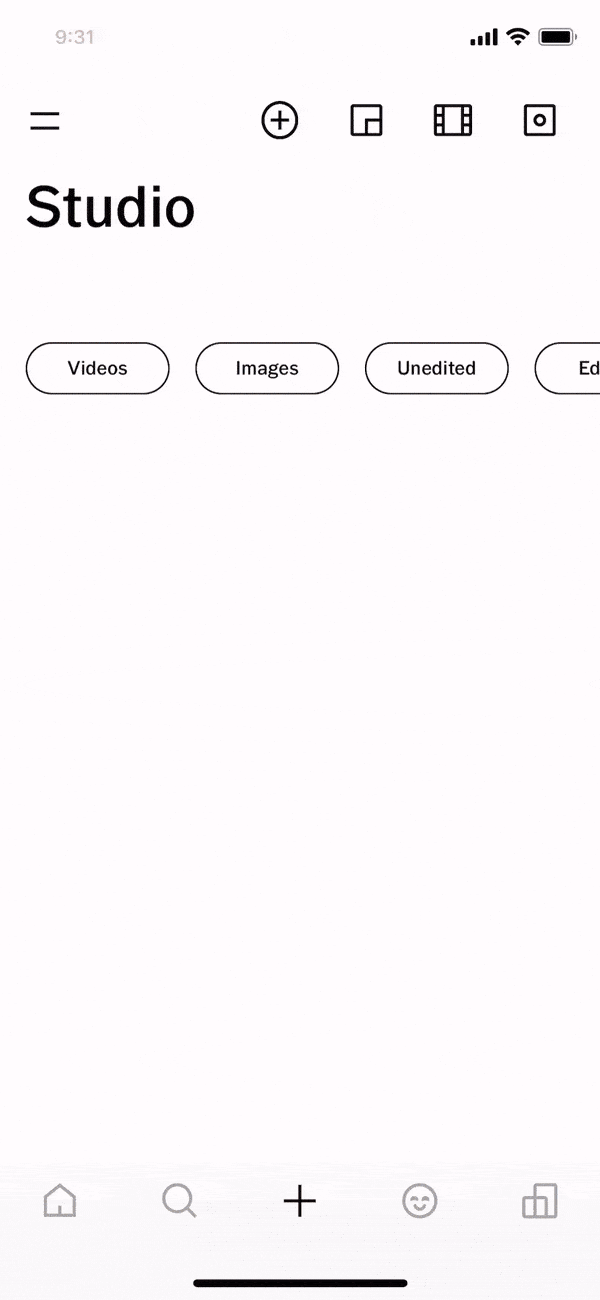This screenshot has height=1300, width=600.
Task: Show Unedited media
Action: pyautogui.click(x=437, y=368)
